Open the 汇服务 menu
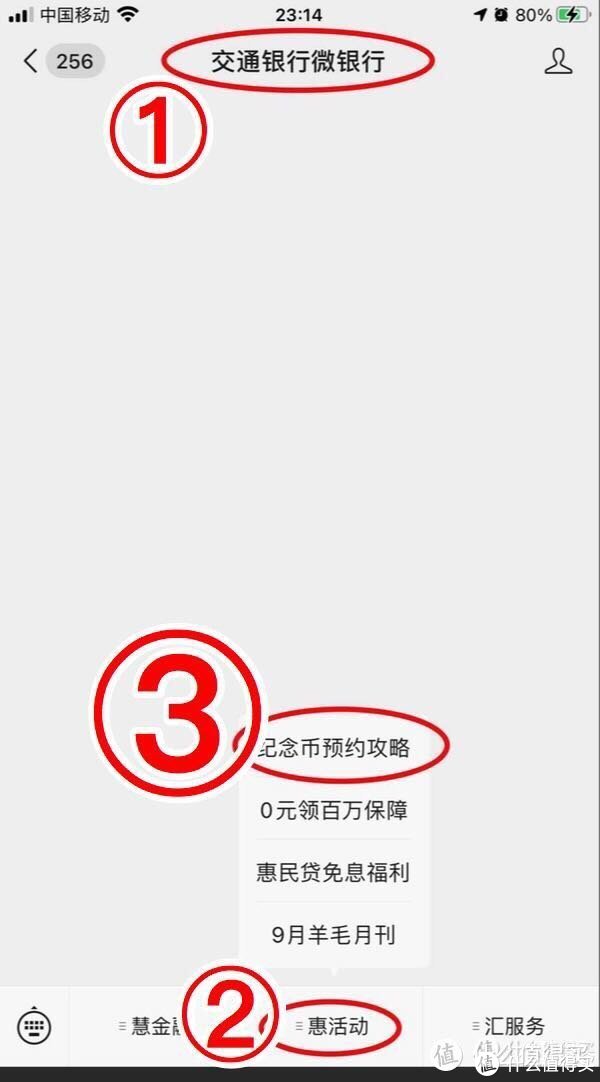The width and height of the screenshot is (600, 1082). pyautogui.click(x=512, y=1026)
